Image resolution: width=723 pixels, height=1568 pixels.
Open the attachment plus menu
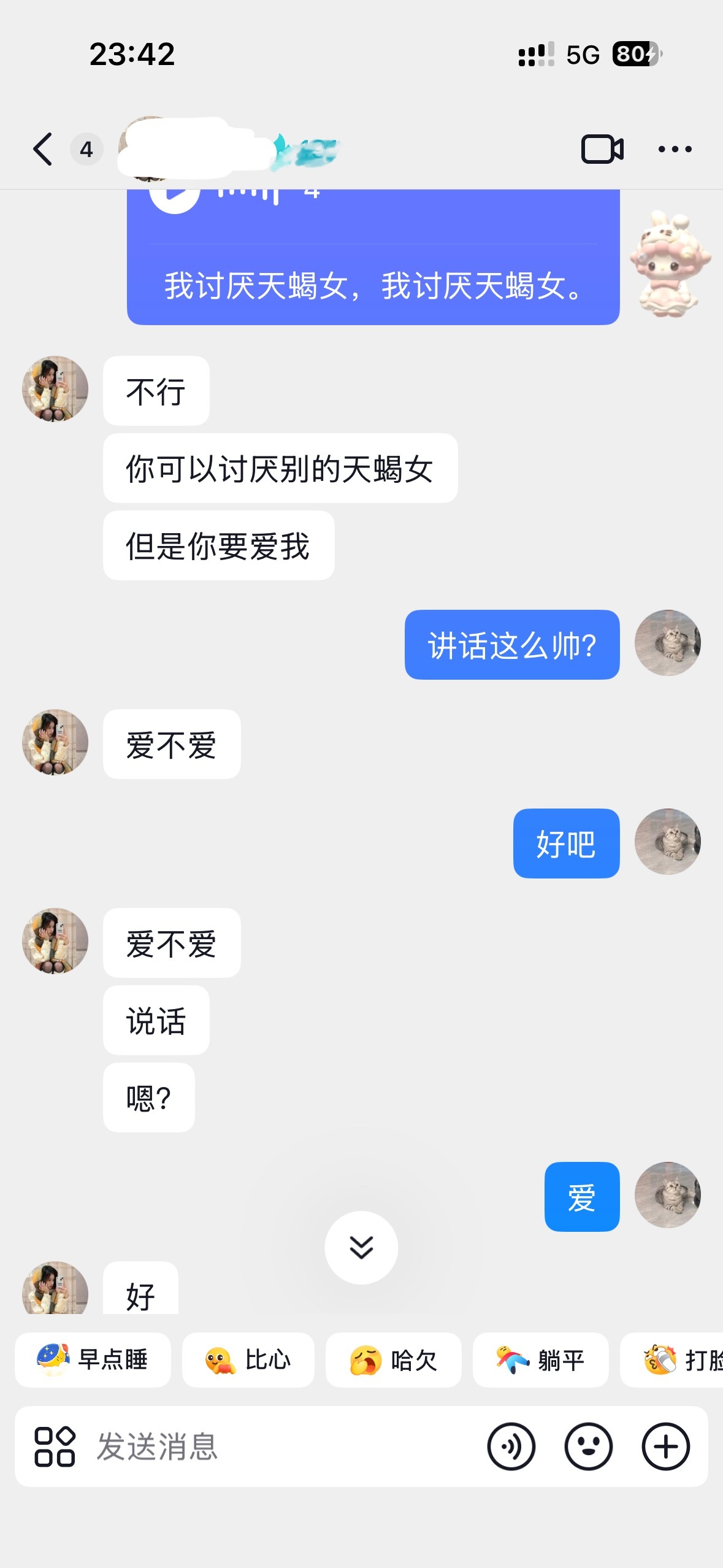[665, 1447]
